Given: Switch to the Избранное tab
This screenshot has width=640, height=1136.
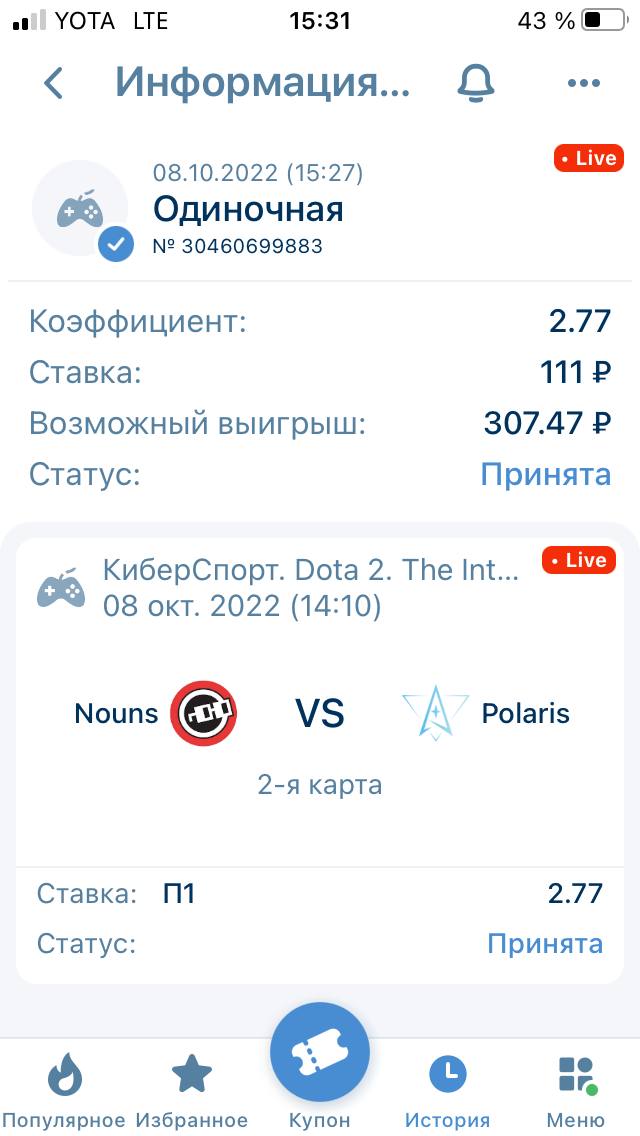Looking at the screenshot, I should [191, 1088].
